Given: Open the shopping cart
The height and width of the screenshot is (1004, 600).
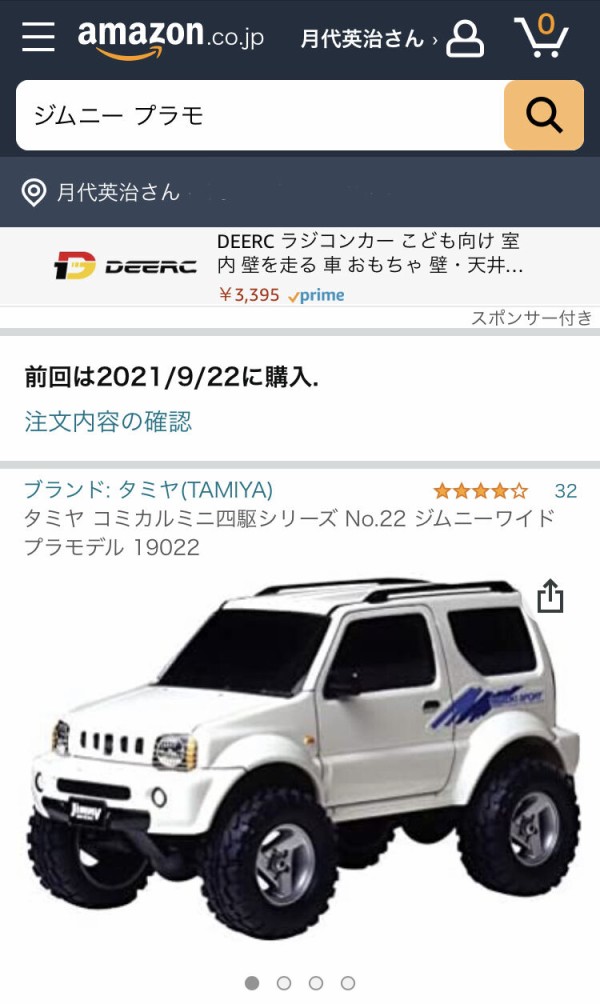Looking at the screenshot, I should tap(542, 37).
